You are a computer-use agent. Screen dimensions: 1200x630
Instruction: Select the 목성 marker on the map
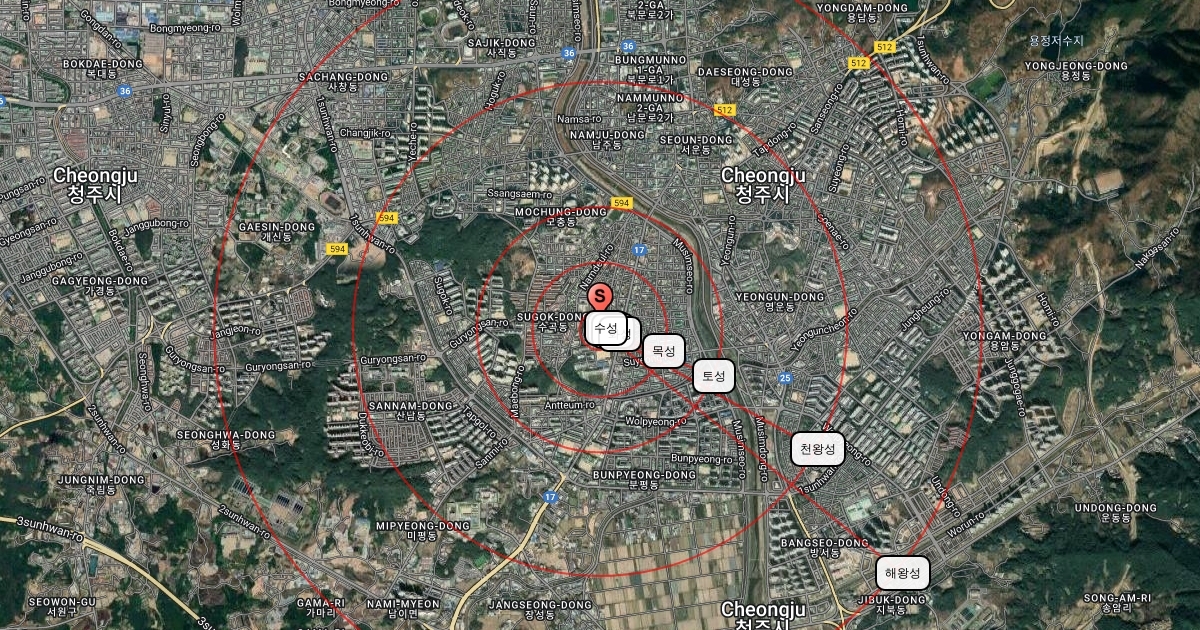pos(663,350)
